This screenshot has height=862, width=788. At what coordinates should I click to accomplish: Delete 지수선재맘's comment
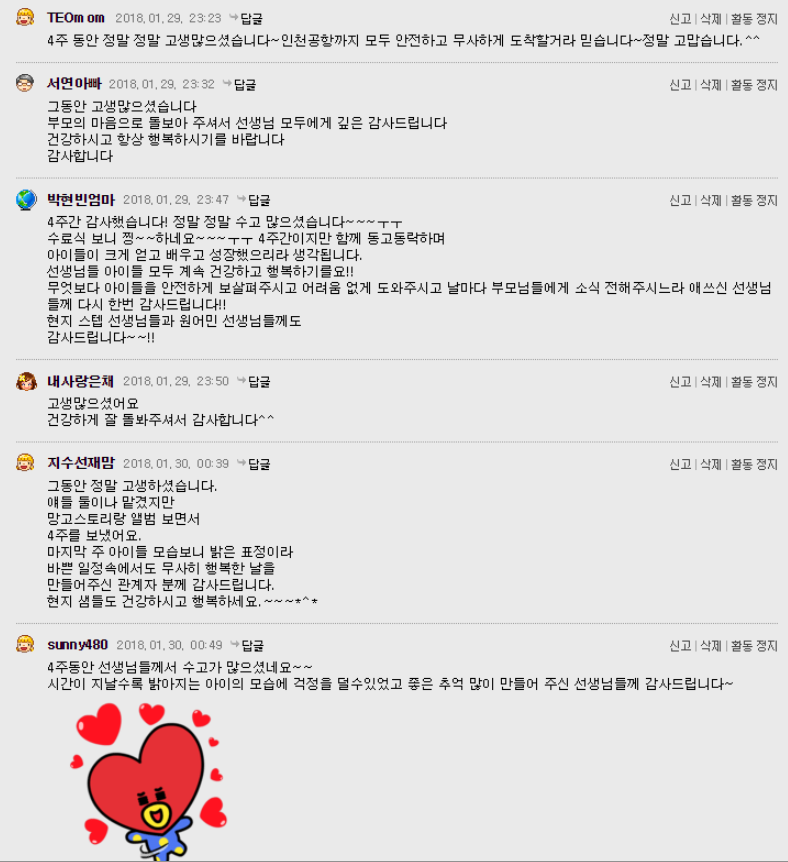coord(710,464)
